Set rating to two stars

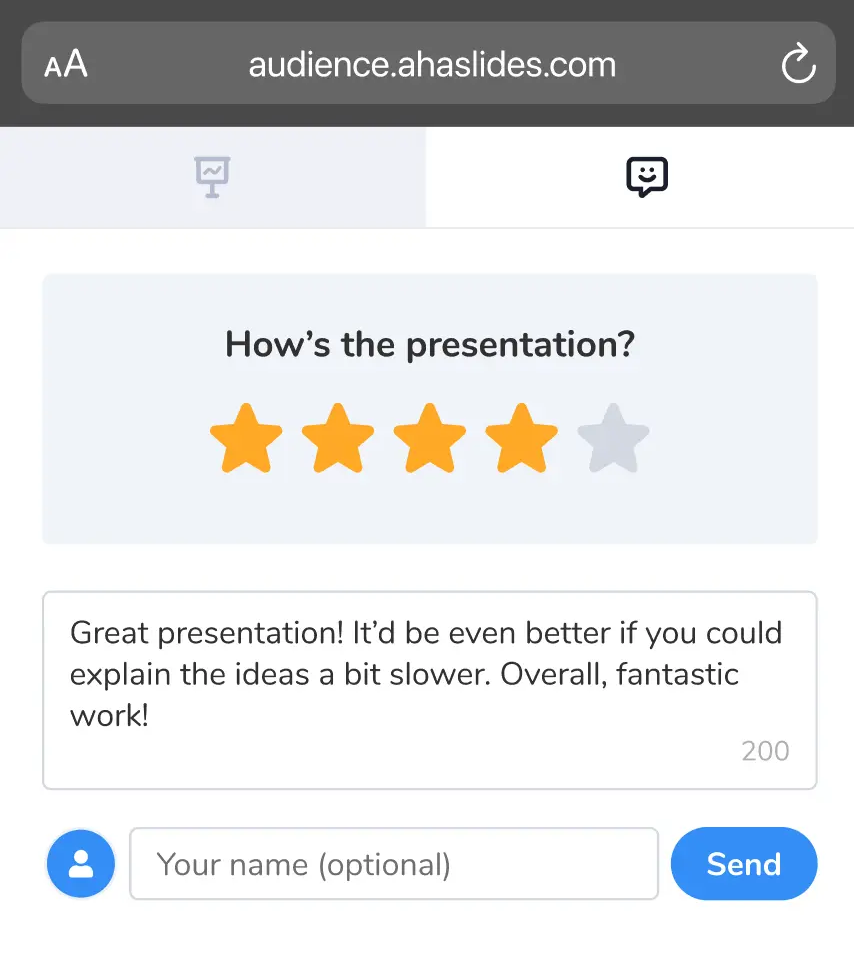(x=338, y=438)
